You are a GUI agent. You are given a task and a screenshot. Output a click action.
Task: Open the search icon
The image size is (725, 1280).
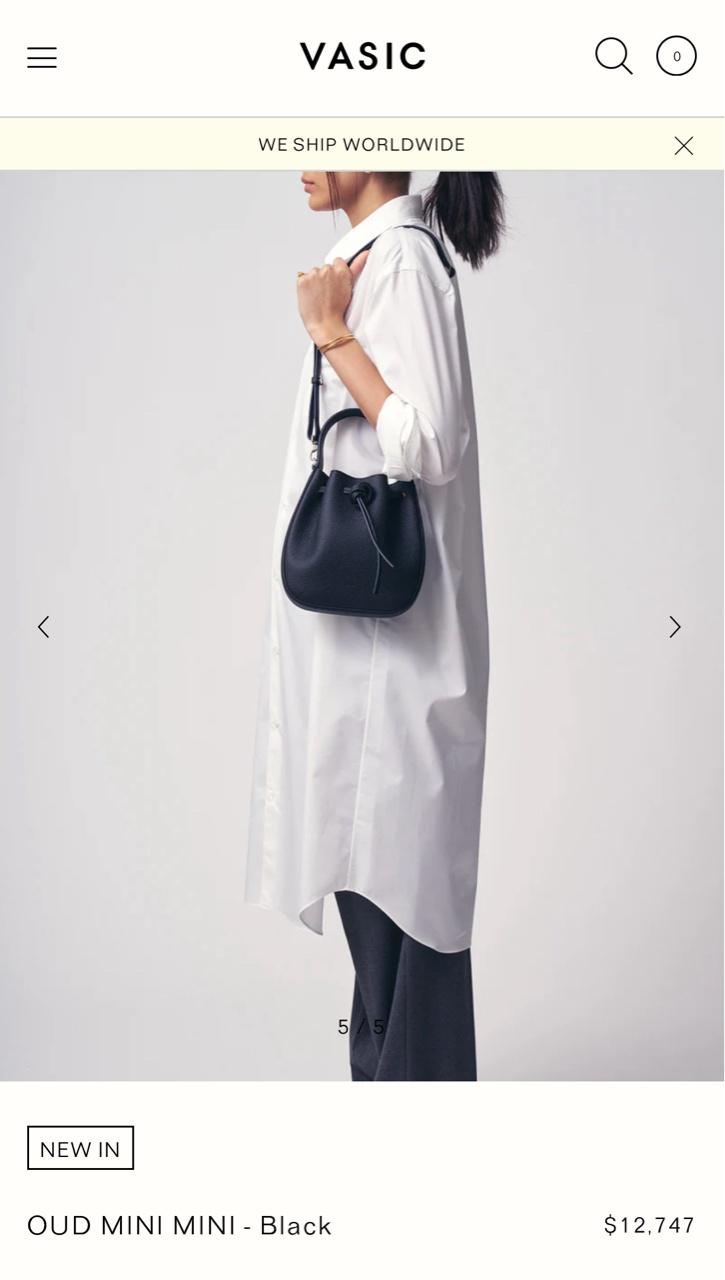point(614,57)
